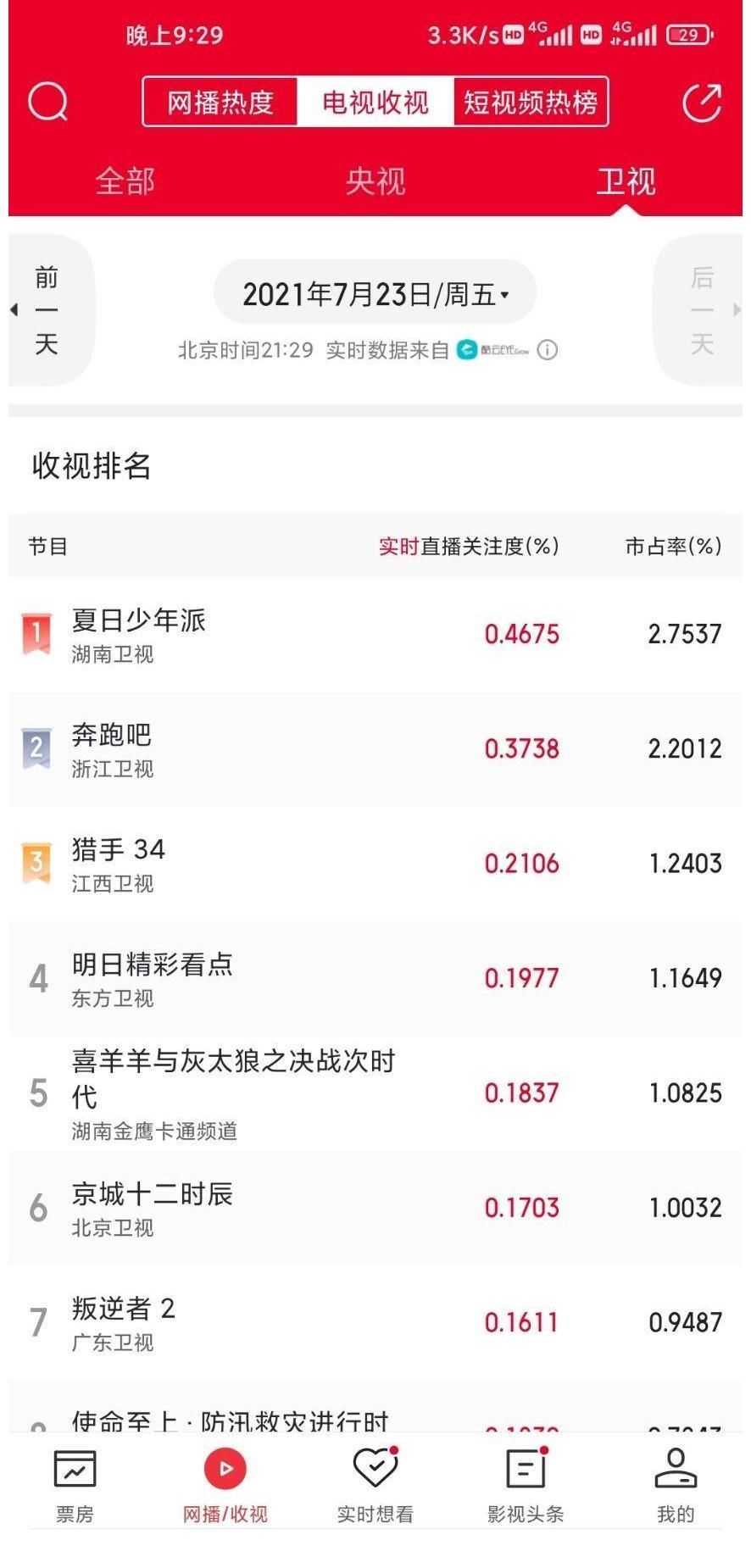Switch to the 短视频热榜 tab
Image resolution: width=751 pixels, height=1568 pixels.
coord(531,102)
